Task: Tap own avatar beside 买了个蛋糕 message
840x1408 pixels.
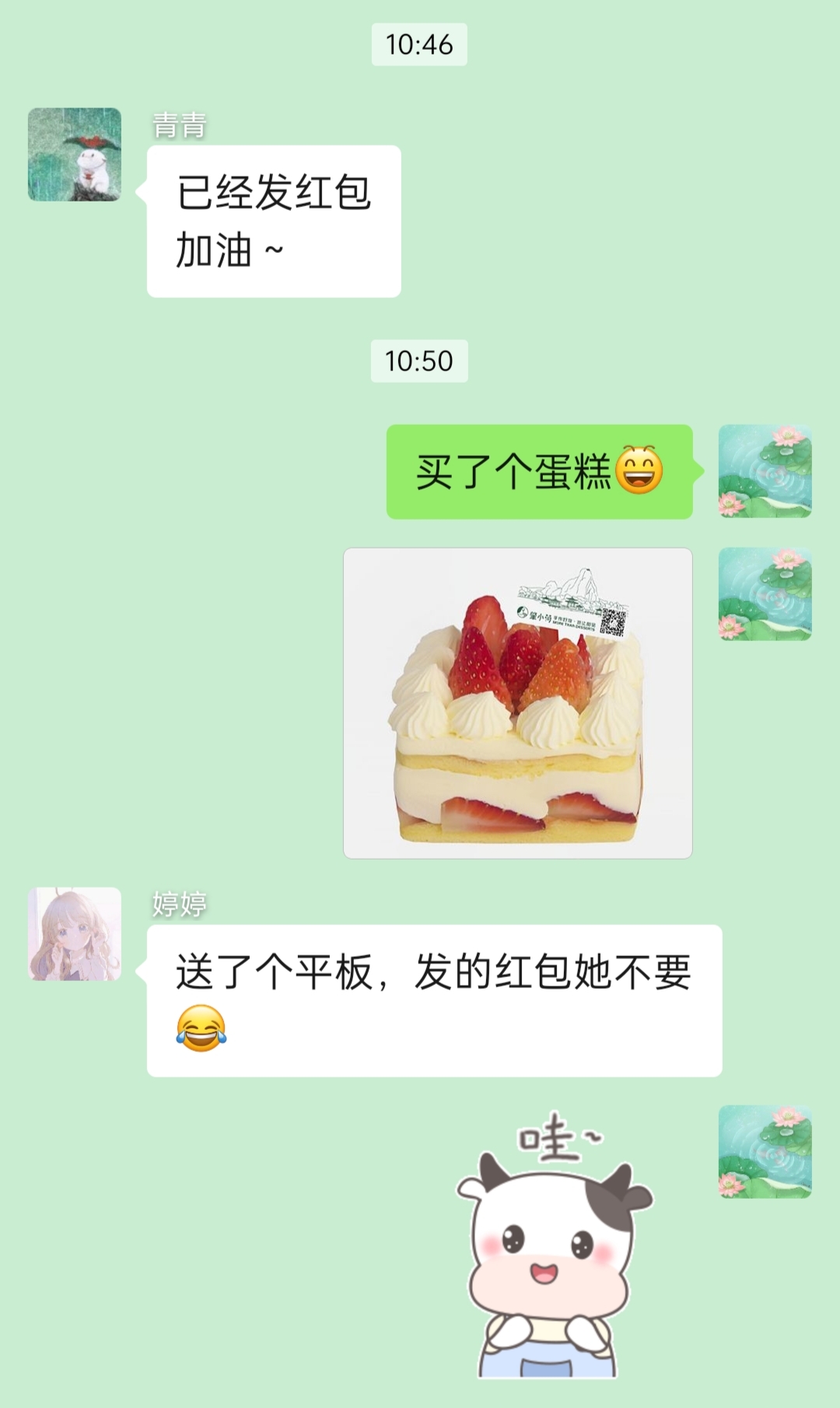Action: (x=765, y=471)
